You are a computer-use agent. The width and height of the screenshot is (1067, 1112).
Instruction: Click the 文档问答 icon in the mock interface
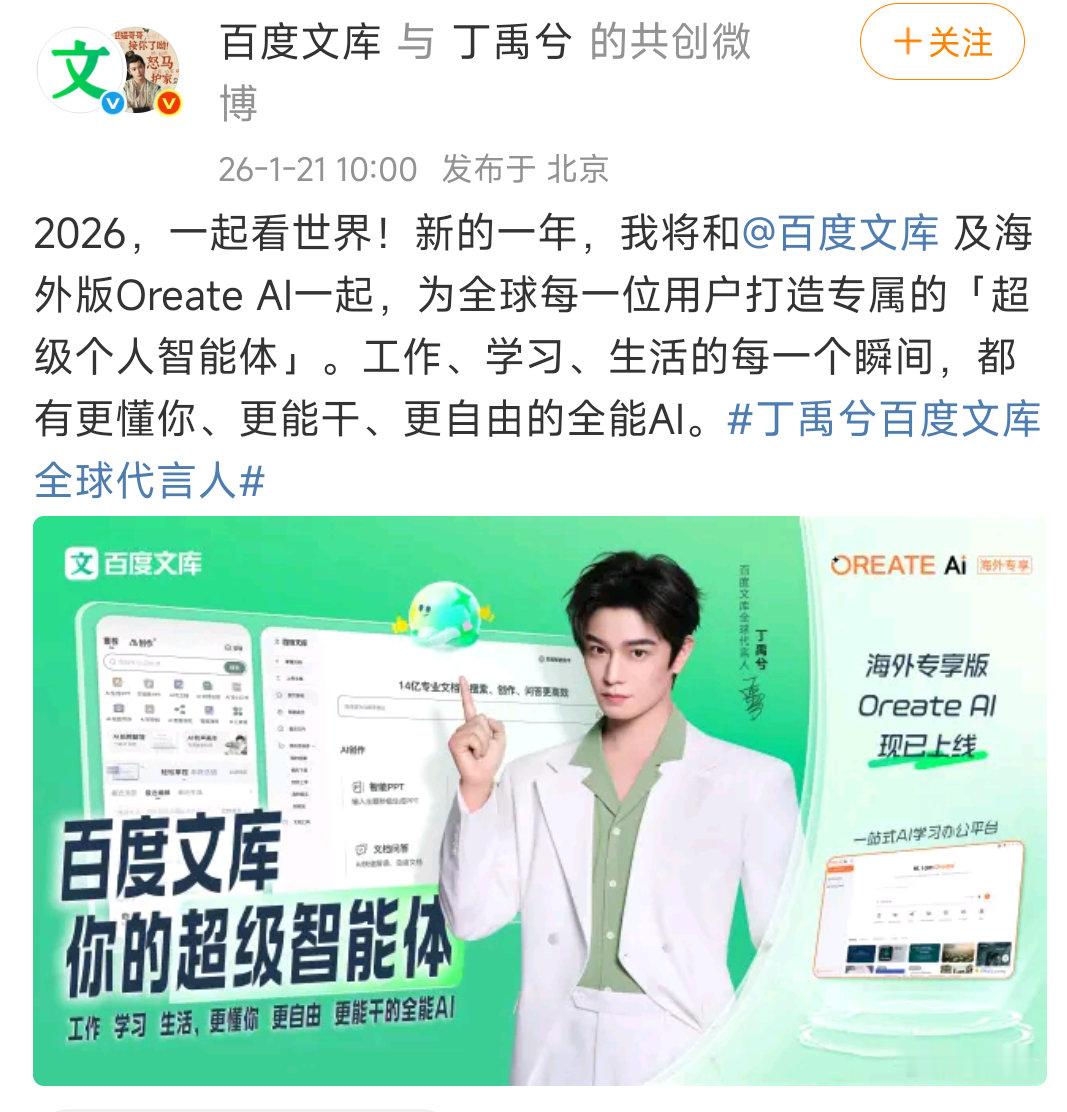361,851
